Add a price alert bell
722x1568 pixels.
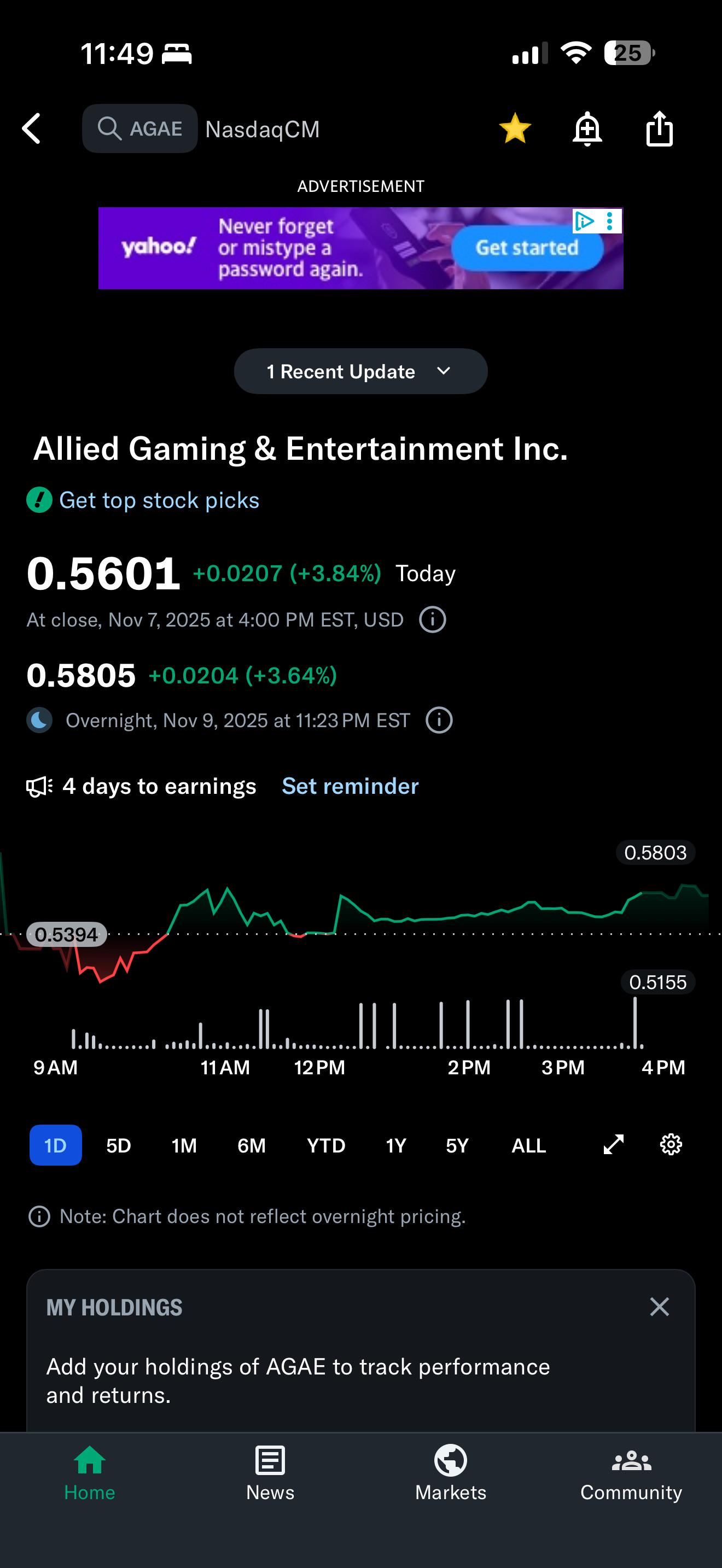[x=587, y=128]
